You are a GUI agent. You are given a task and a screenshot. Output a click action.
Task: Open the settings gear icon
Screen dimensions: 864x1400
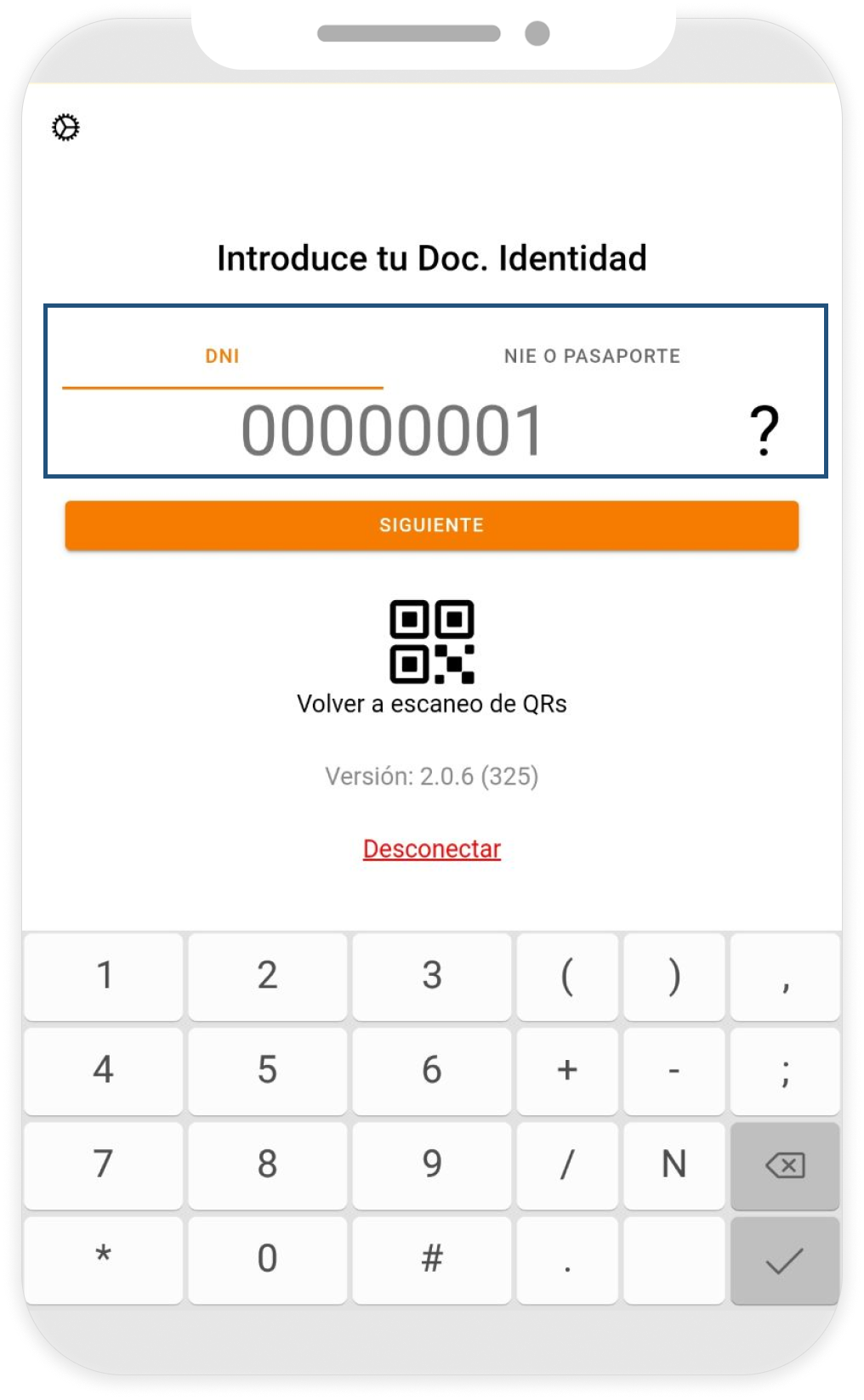point(65,128)
